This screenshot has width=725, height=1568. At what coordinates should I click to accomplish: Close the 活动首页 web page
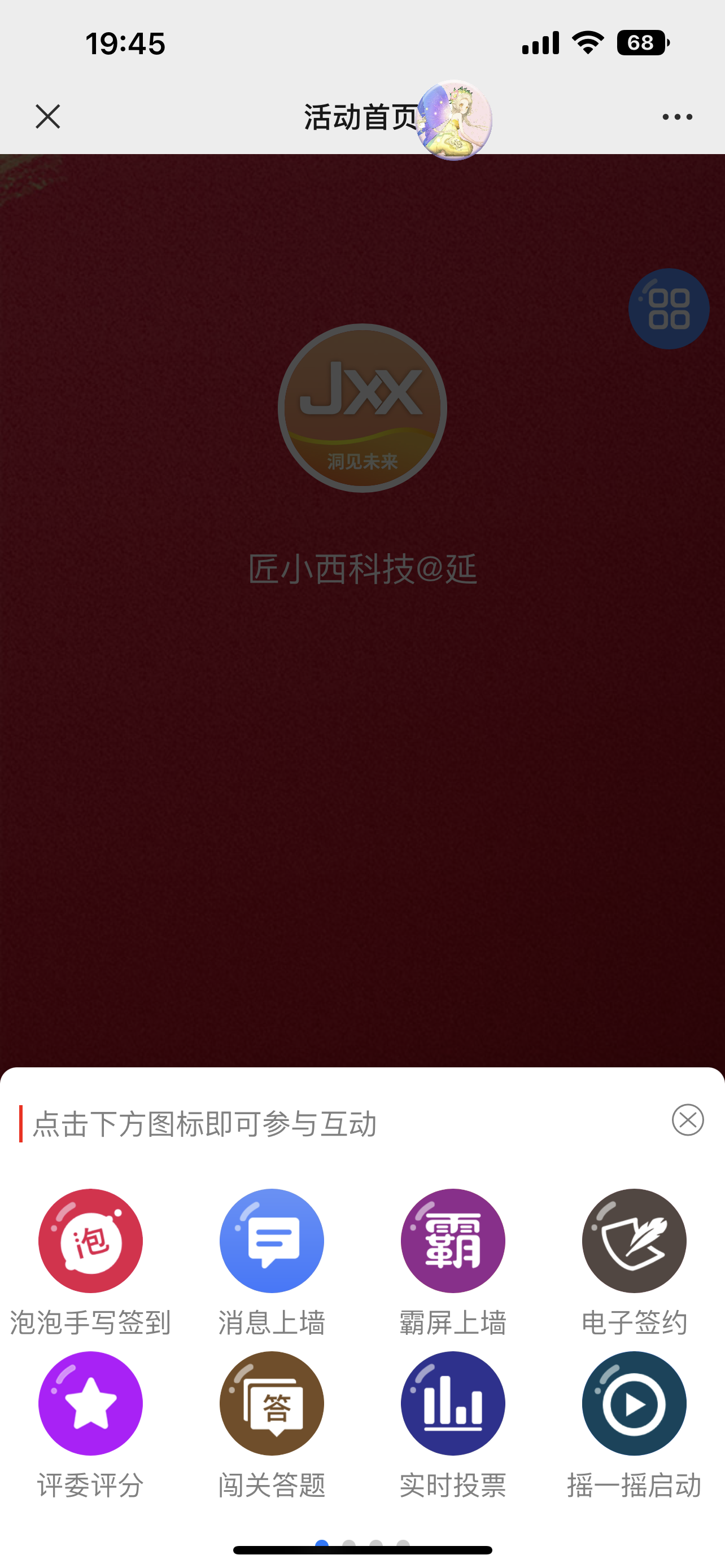[x=47, y=116]
